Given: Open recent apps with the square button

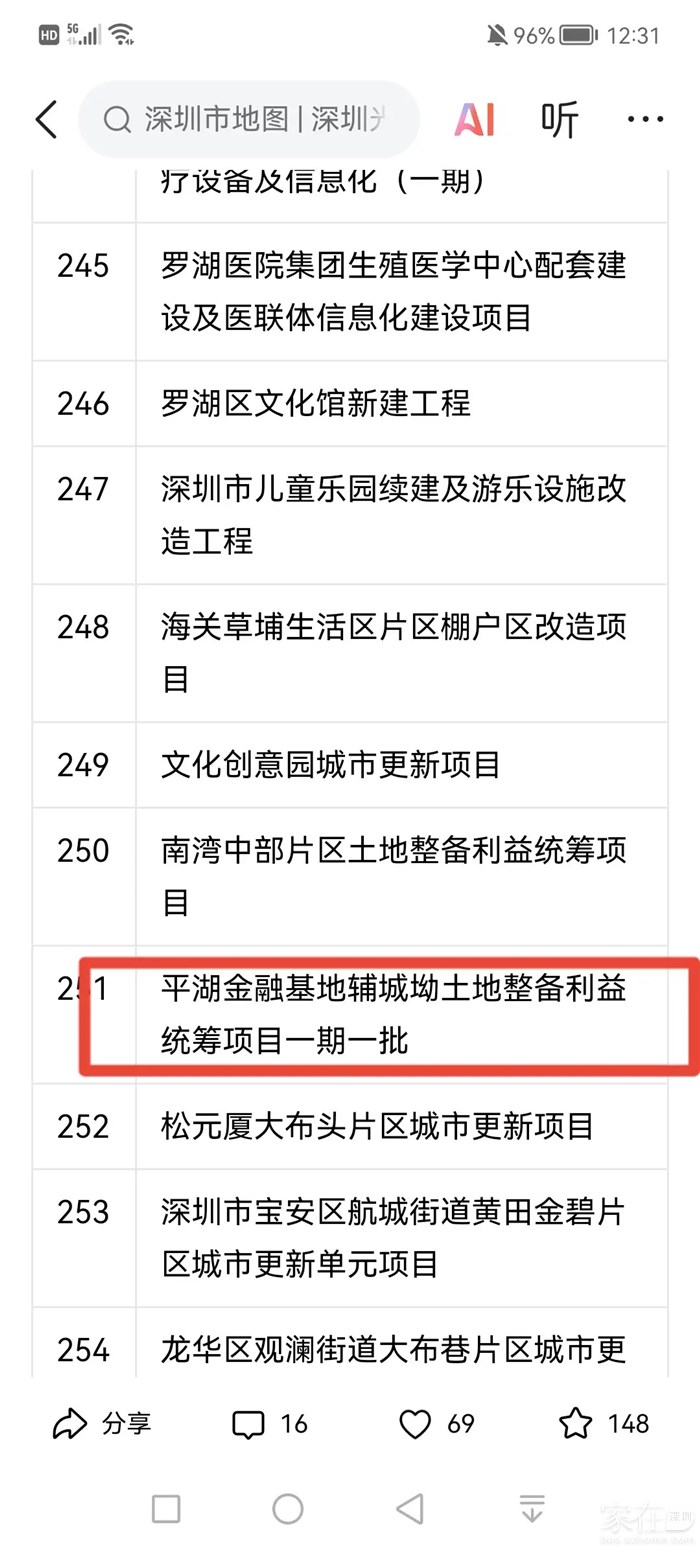Looking at the screenshot, I should pos(166,1508).
